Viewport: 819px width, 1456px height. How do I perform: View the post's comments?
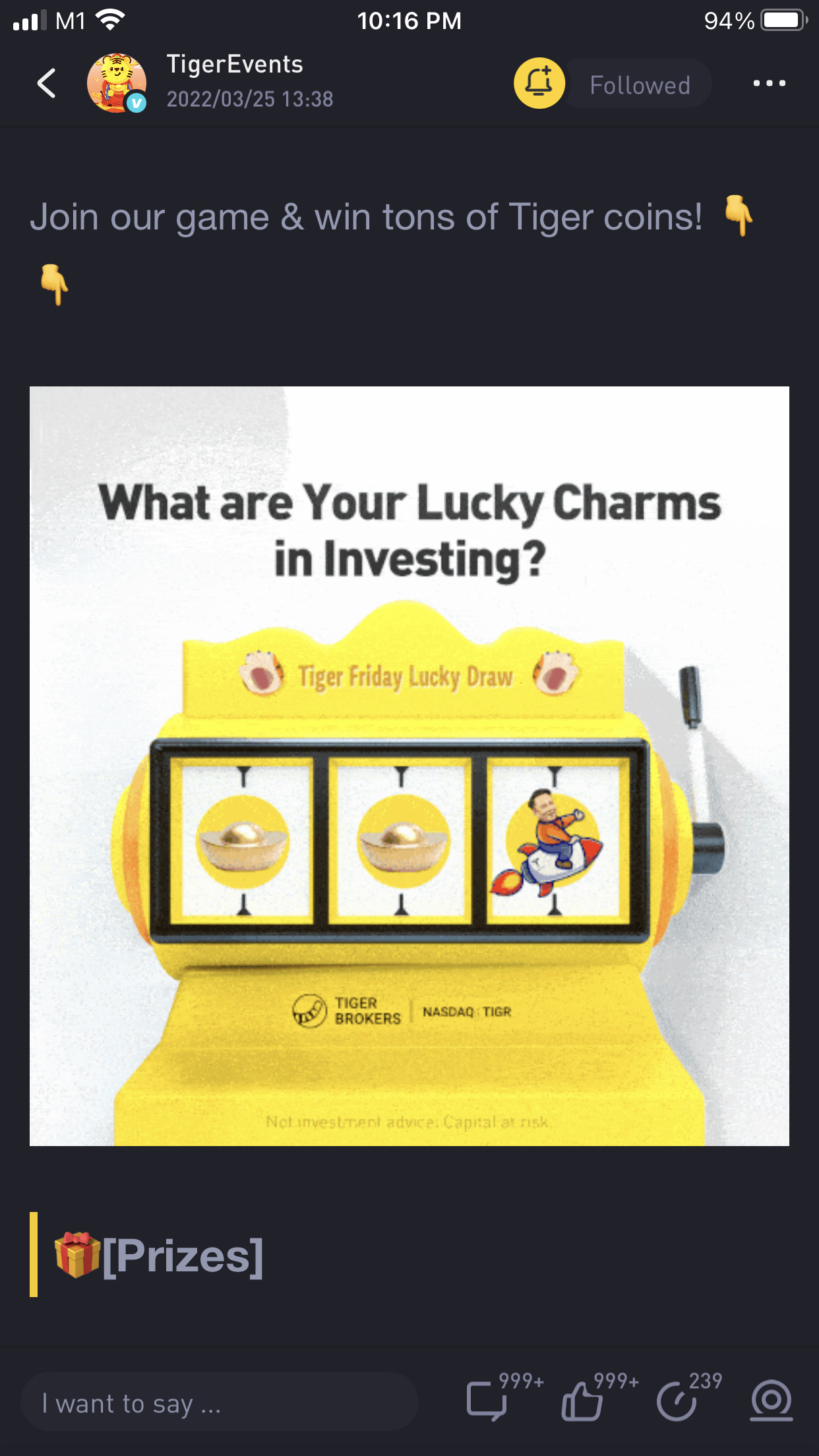[x=487, y=1400]
